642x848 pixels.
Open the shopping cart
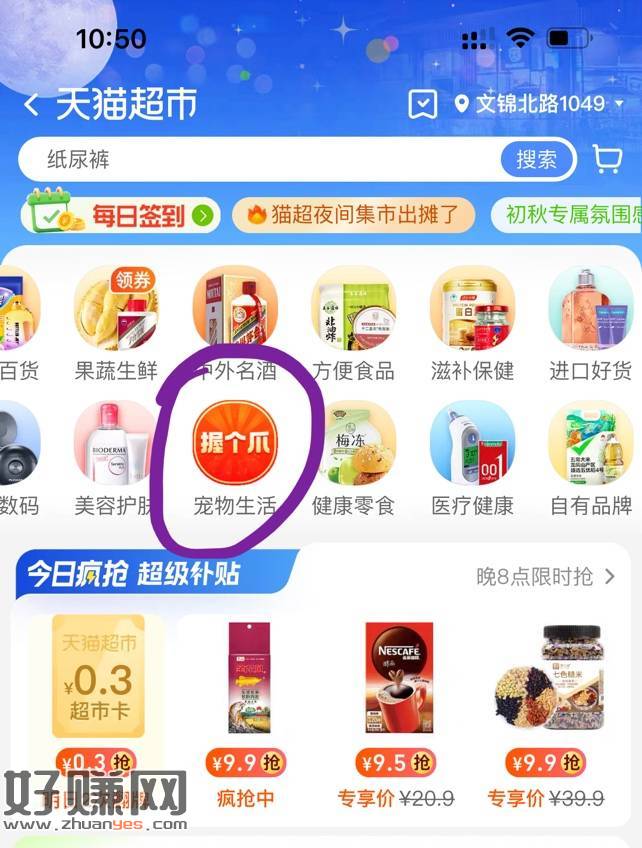[607, 159]
